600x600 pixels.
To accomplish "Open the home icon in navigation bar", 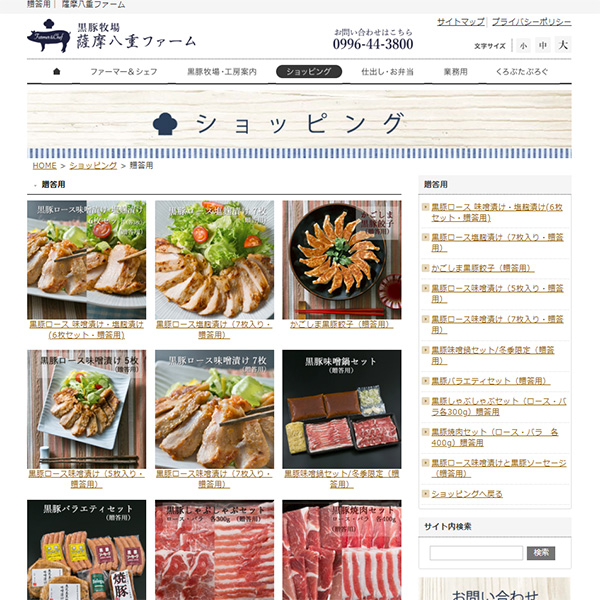I will click(56, 72).
